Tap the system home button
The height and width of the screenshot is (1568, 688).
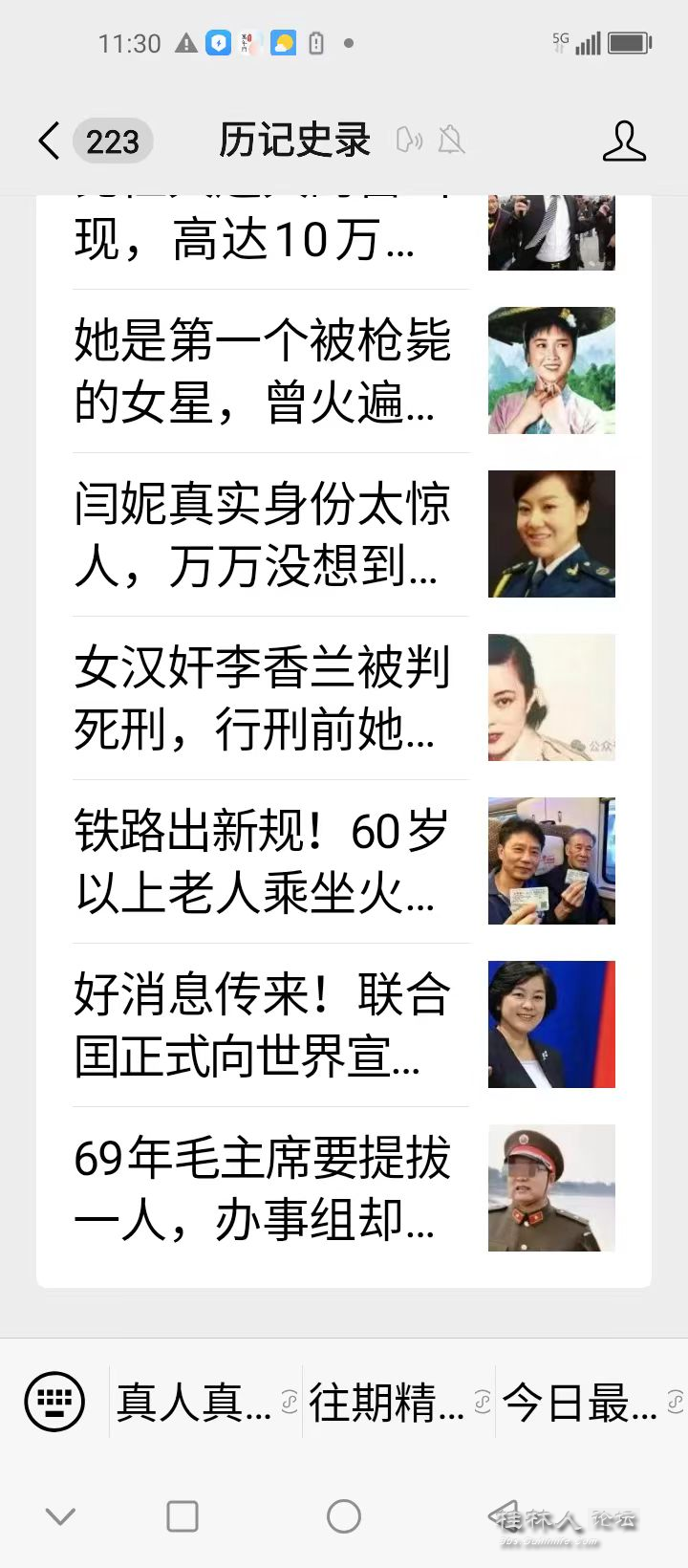[343, 1516]
